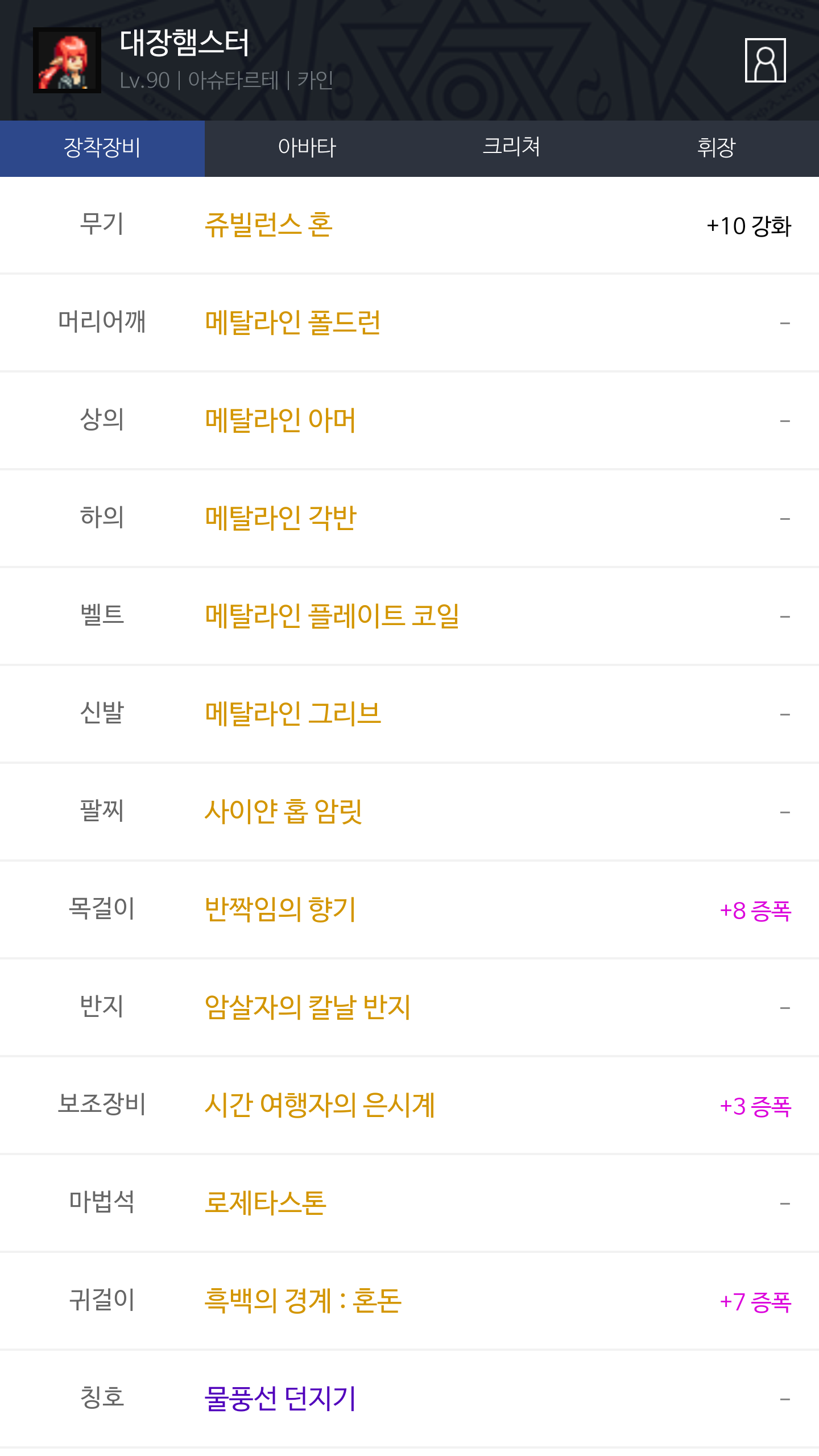Switch to the 아바타 tab
Image resolution: width=819 pixels, height=1456 pixels.
(x=307, y=148)
